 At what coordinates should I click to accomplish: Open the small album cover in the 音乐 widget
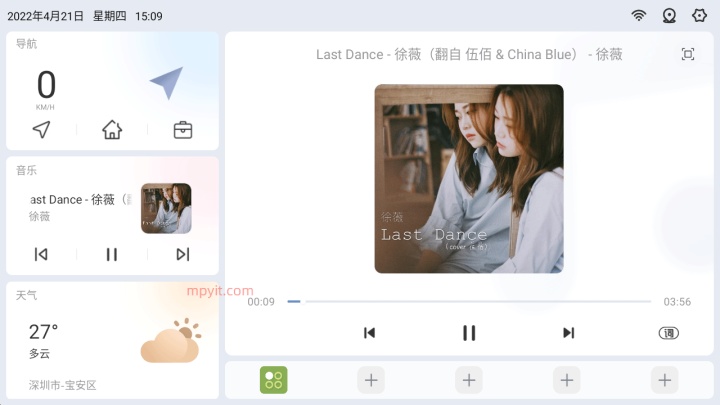(x=166, y=208)
